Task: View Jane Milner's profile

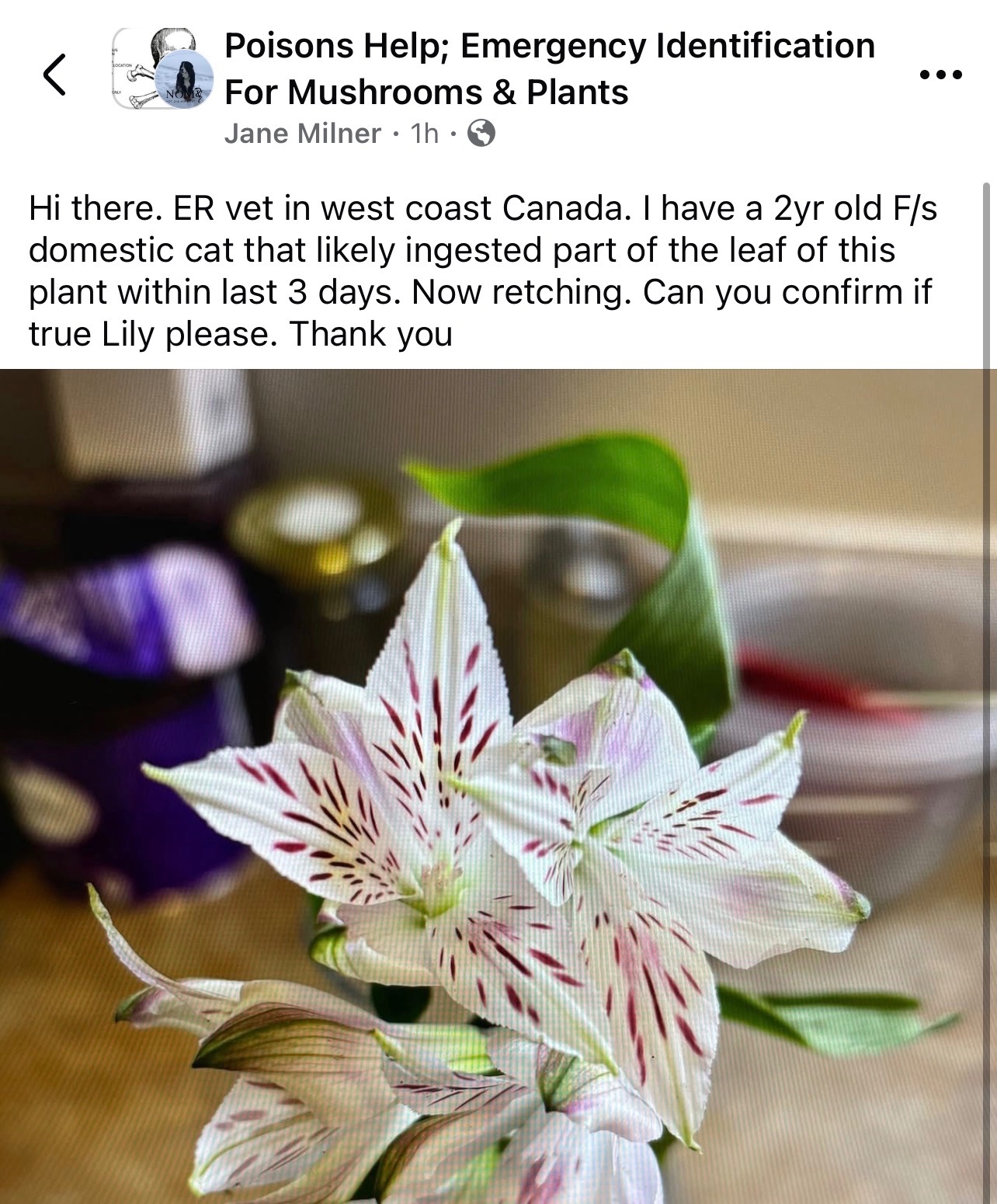Action: (x=302, y=134)
